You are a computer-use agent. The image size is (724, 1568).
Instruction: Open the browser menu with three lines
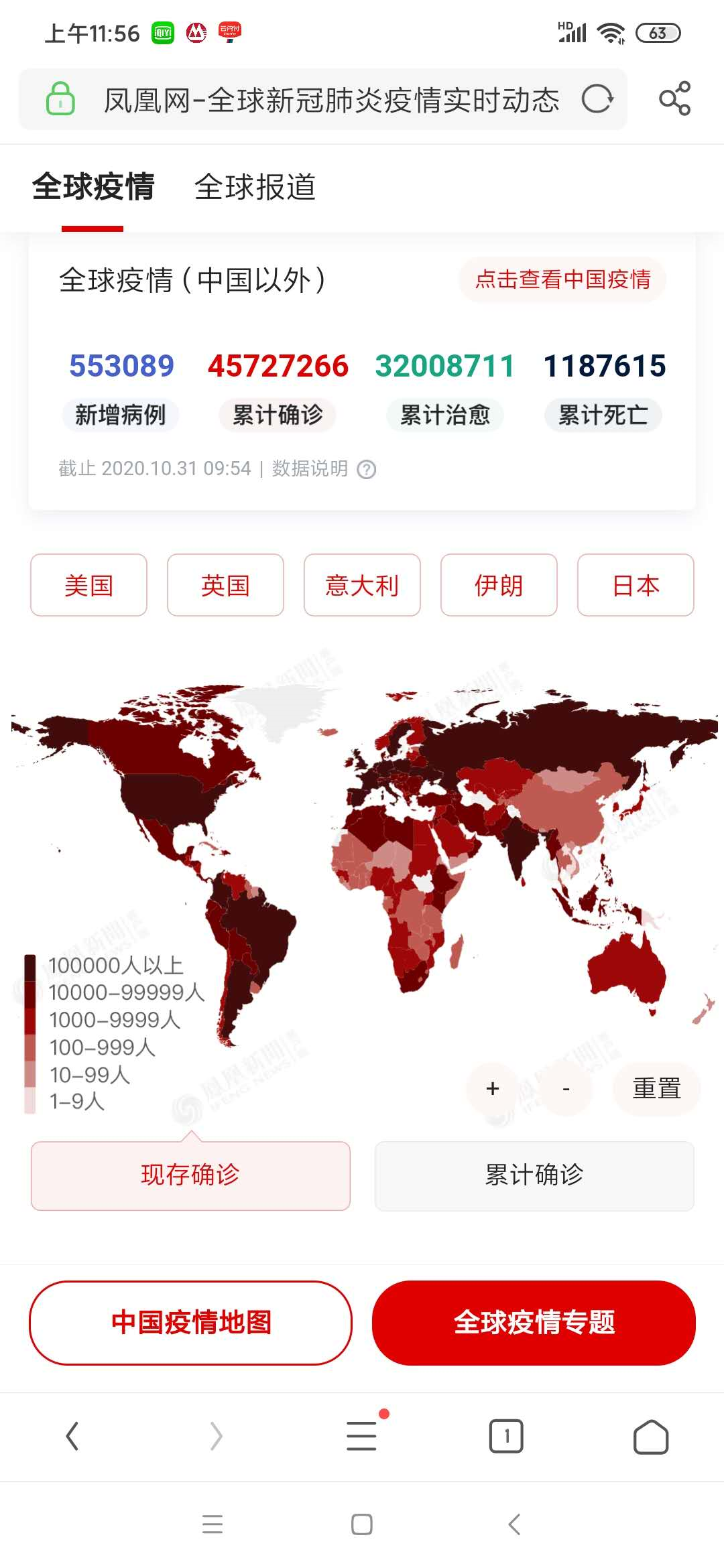click(x=362, y=1436)
